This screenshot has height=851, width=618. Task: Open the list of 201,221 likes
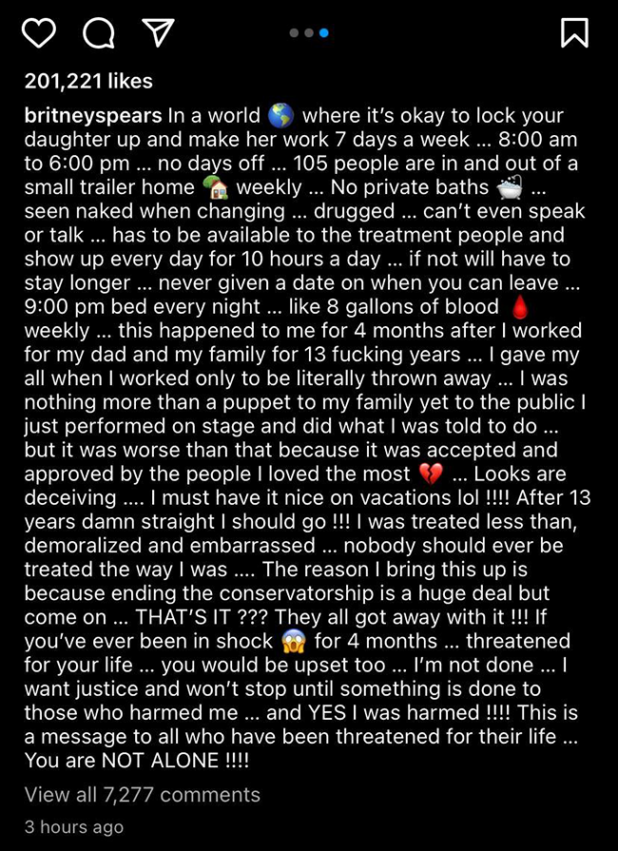[x=88, y=81]
